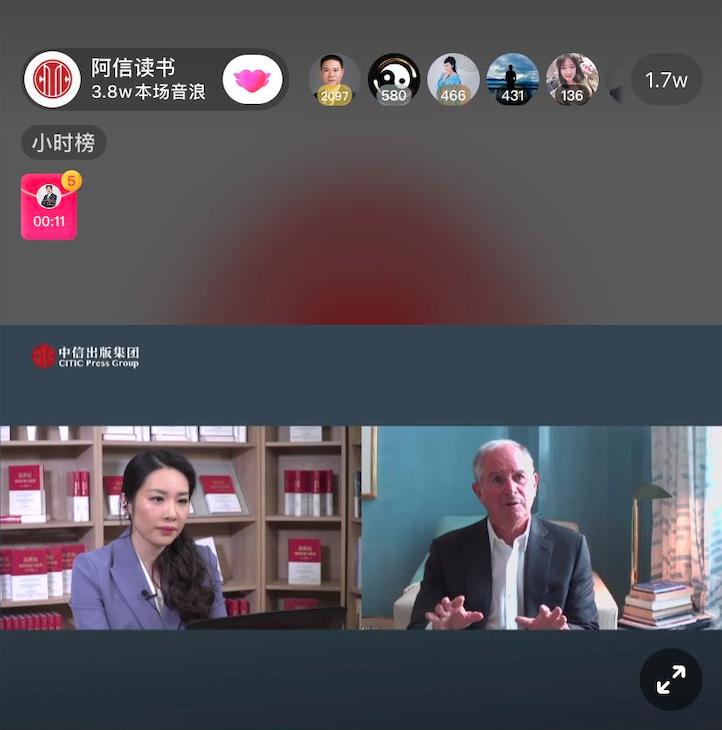View top viewer with 2097 score

[334, 79]
